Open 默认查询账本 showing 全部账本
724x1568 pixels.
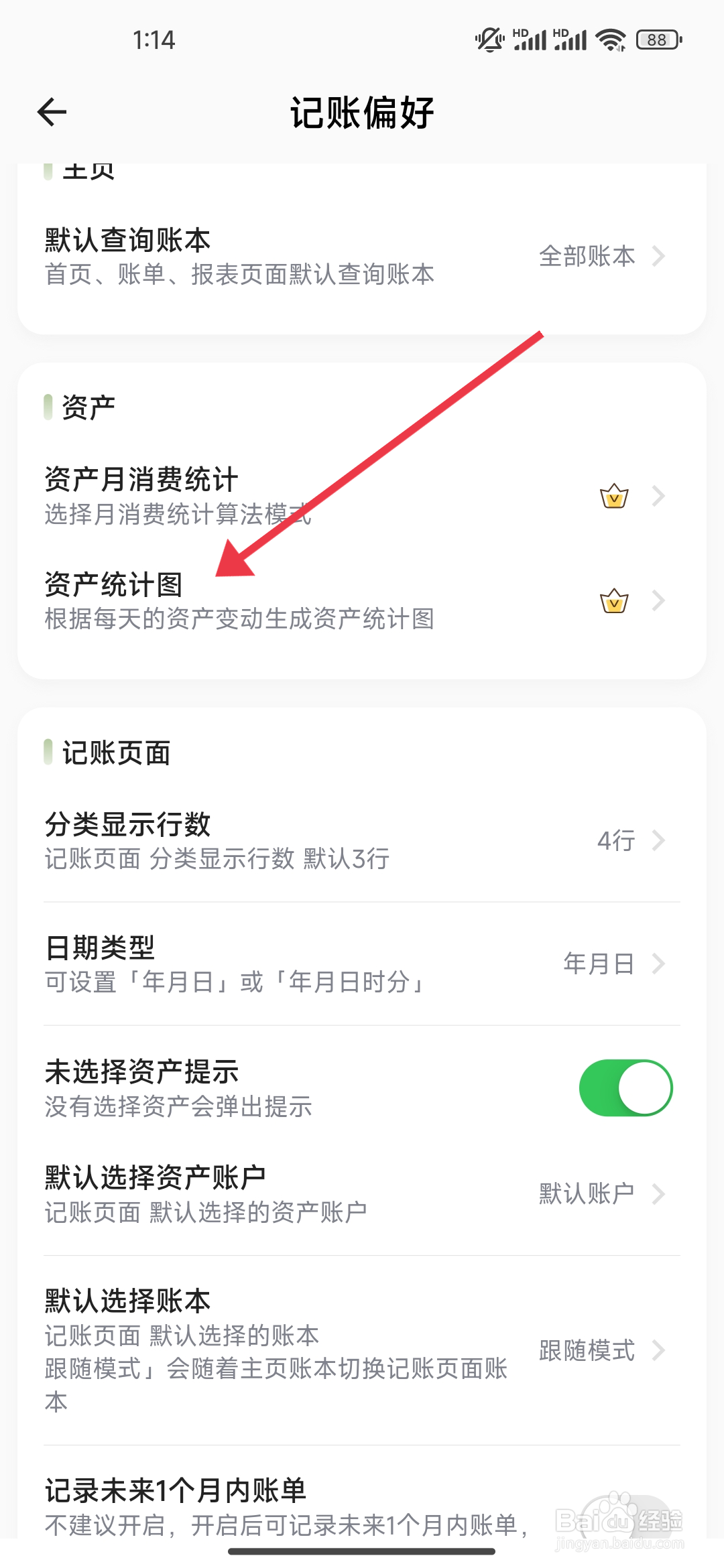(x=362, y=256)
